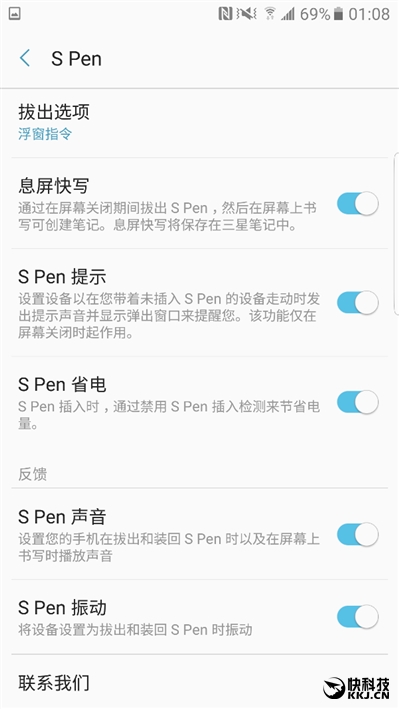Go back from S Pen settings
The width and height of the screenshot is (399, 709).
coord(25,59)
